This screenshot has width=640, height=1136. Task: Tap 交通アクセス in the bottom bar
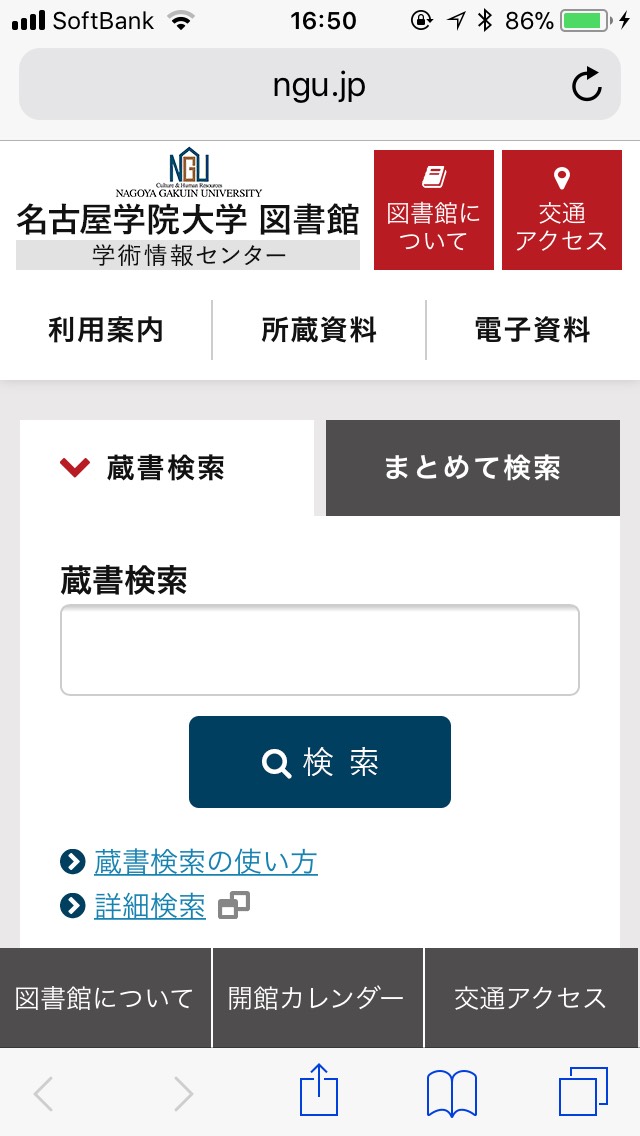[x=532, y=998]
